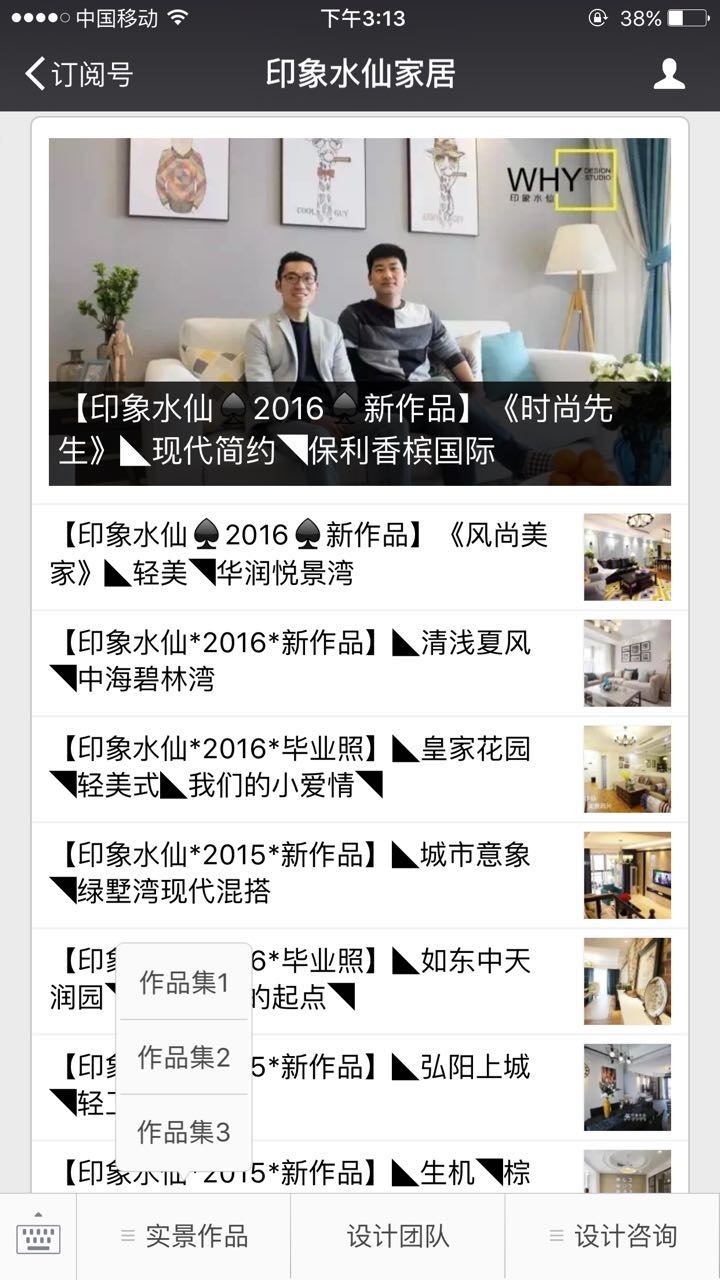Open the 《时尚先生》 featured article
Screen dimensions: 720x1280
coord(360,312)
